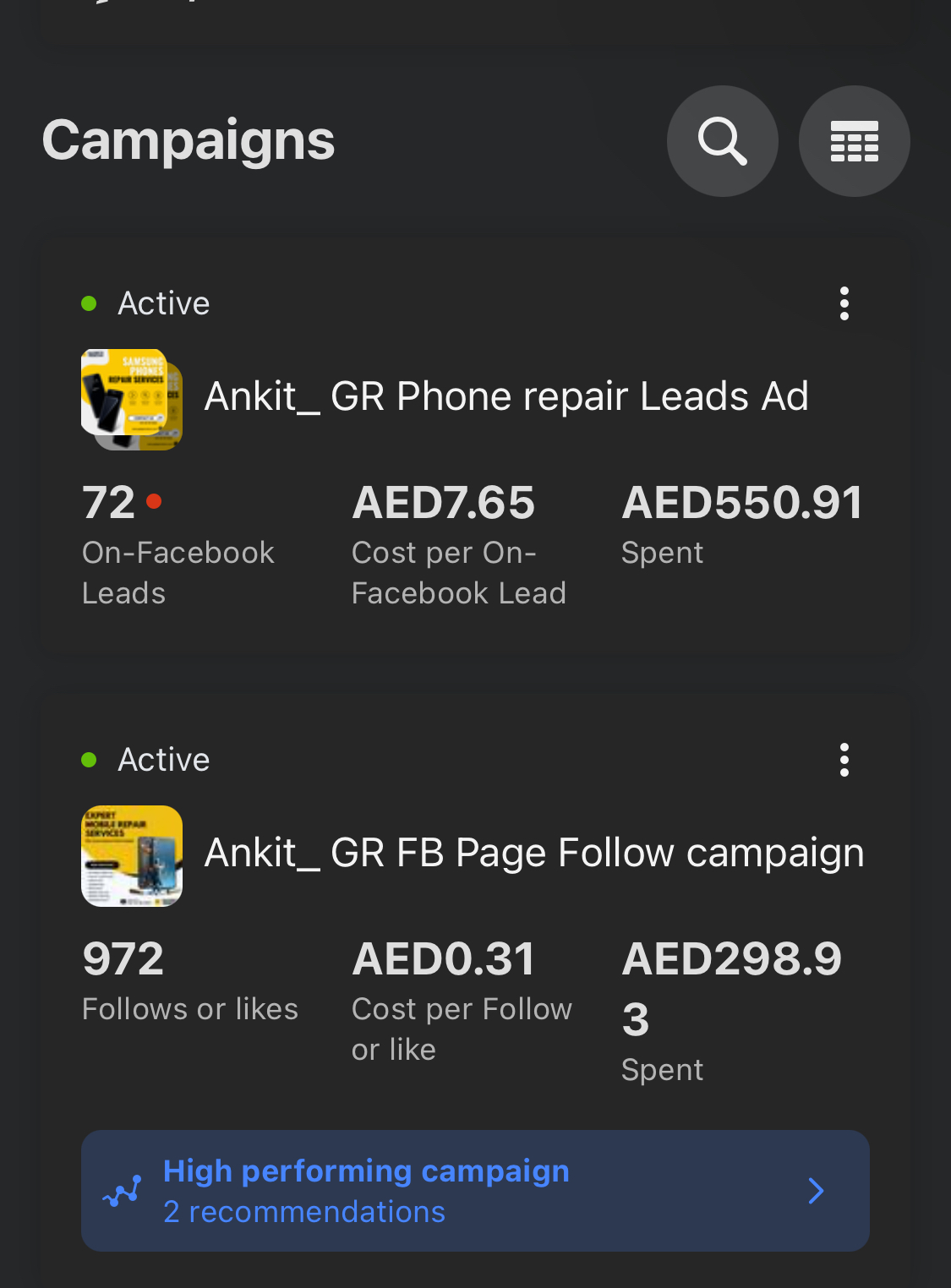View High performing campaign recommendations
This screenshot has height=1288, width=951.
[475, 1191]
